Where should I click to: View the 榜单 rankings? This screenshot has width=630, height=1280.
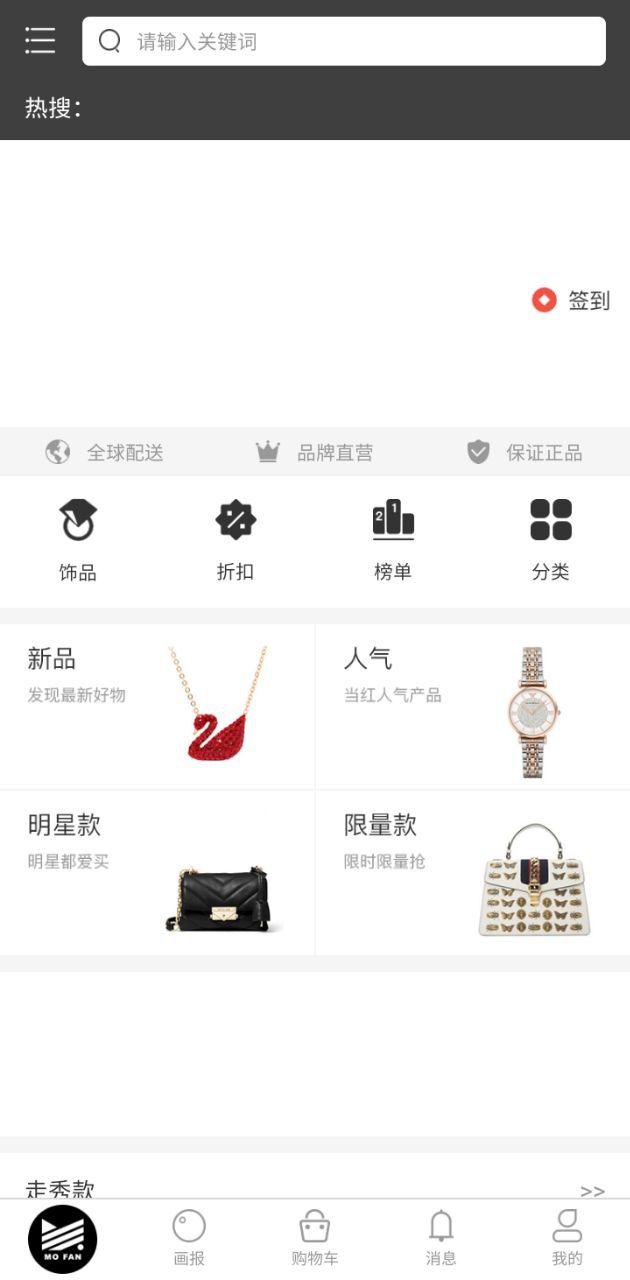point(393,540)
